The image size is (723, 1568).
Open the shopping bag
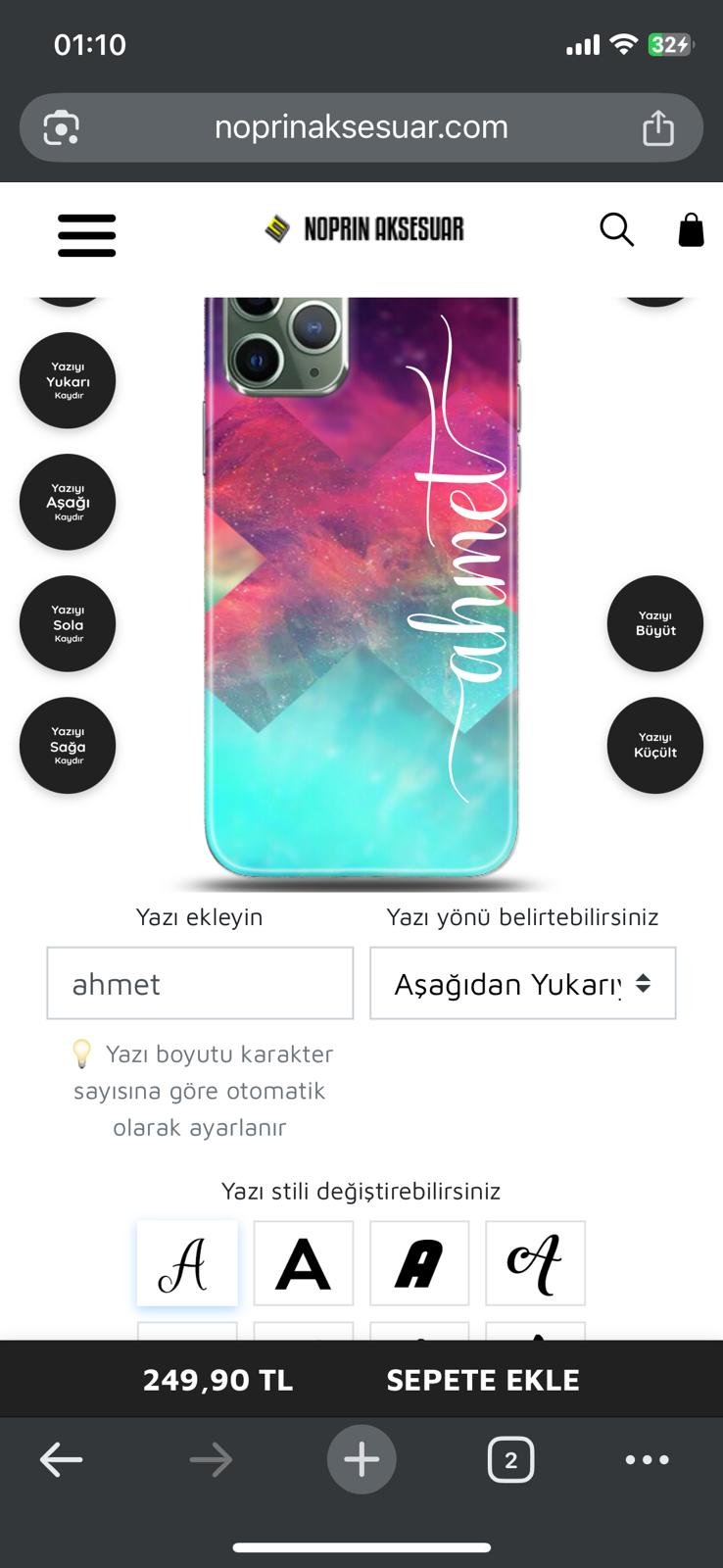[x=691, y=230]
